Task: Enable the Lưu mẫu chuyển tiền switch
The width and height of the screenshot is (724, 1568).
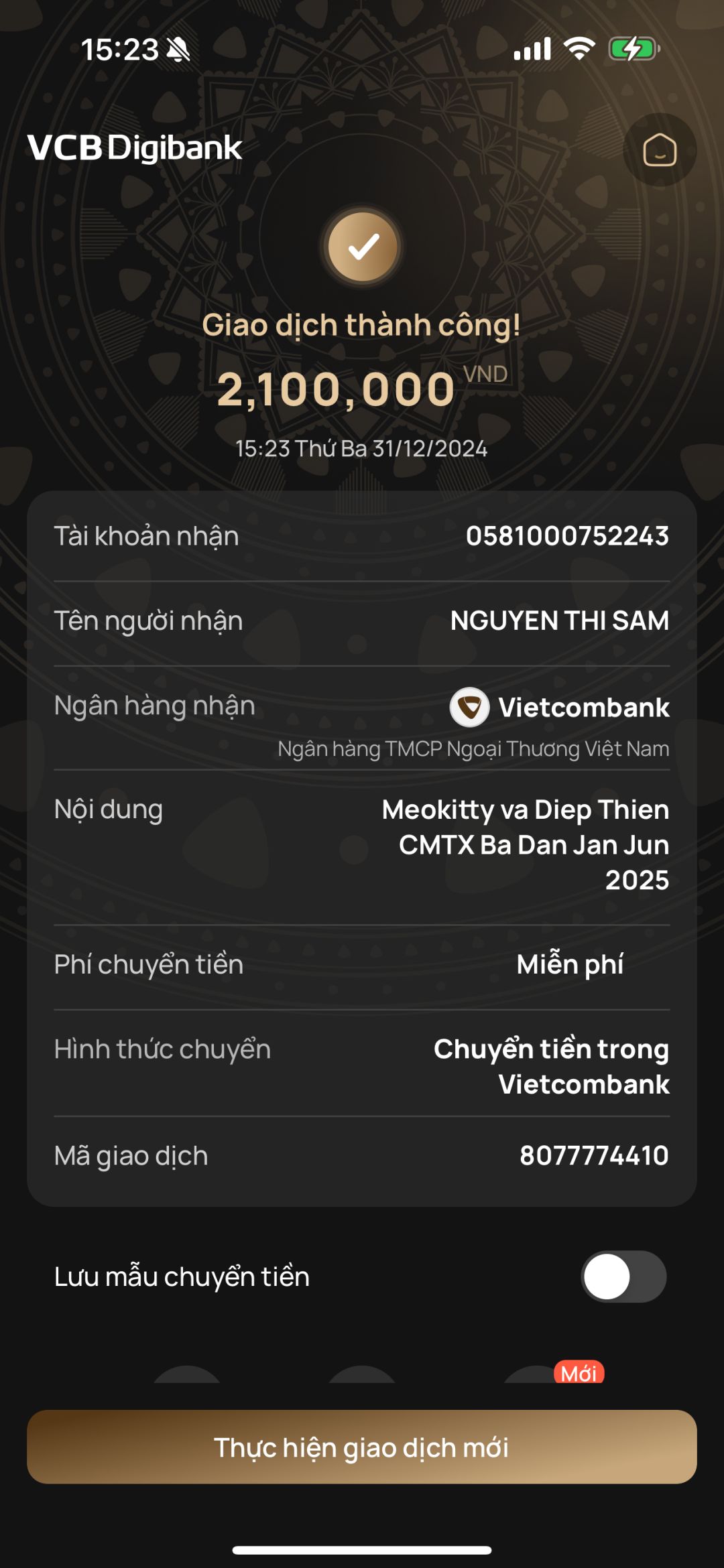Action: click(x=623, y=1277)
